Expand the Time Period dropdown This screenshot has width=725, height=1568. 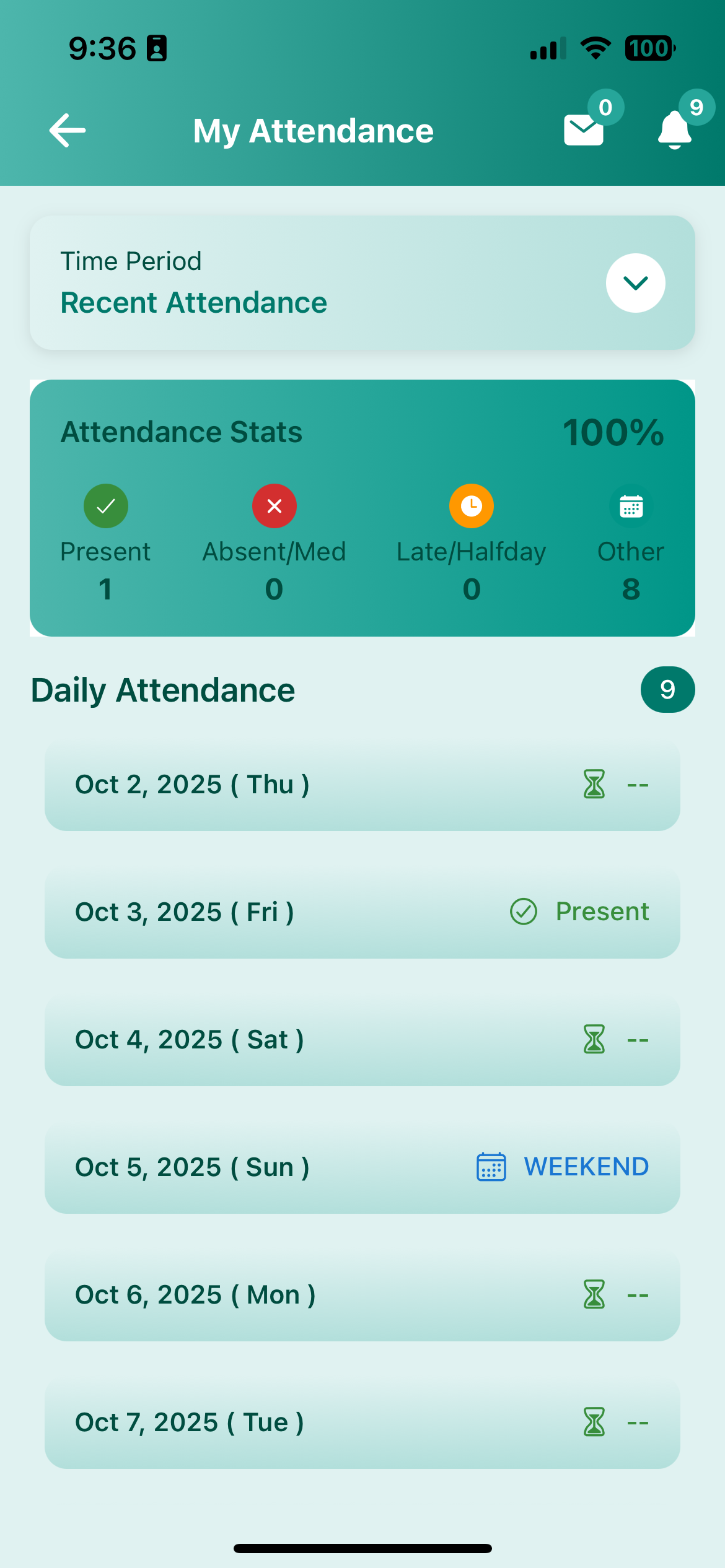tap(635, 283)
